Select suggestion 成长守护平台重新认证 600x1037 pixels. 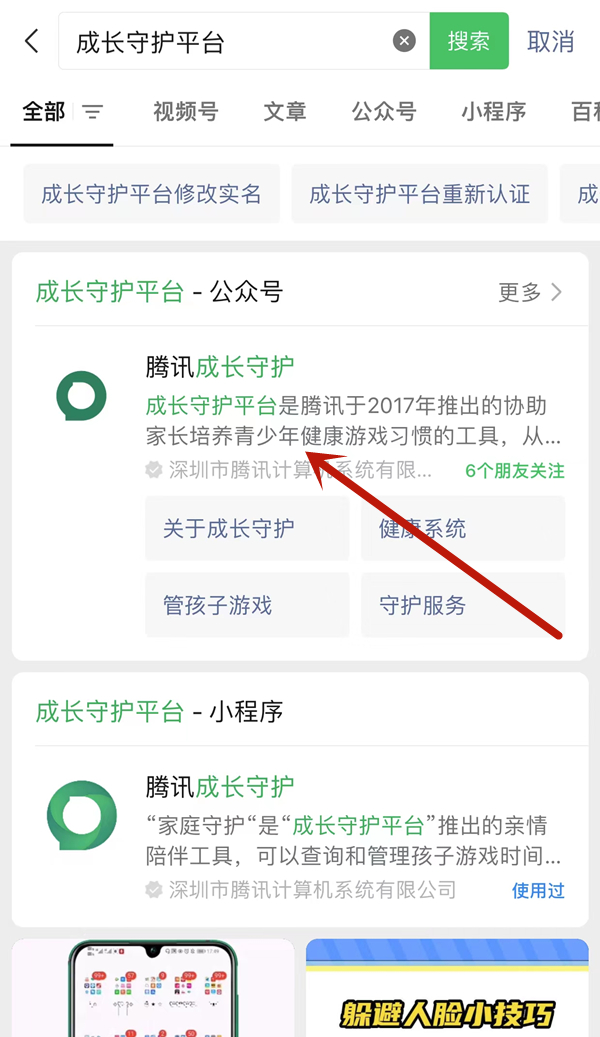point(419,194)
